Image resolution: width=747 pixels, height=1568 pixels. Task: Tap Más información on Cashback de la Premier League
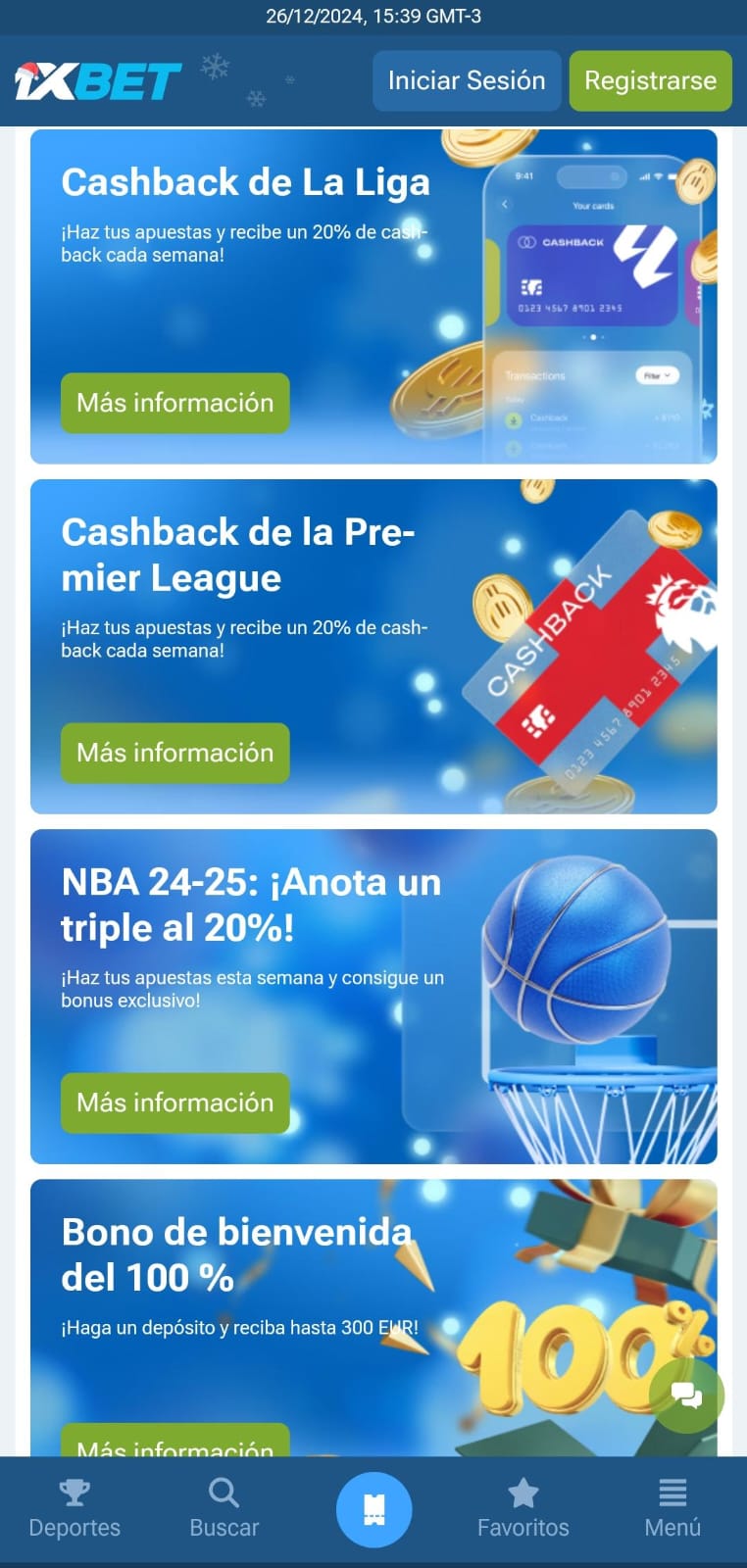point(175,753)
